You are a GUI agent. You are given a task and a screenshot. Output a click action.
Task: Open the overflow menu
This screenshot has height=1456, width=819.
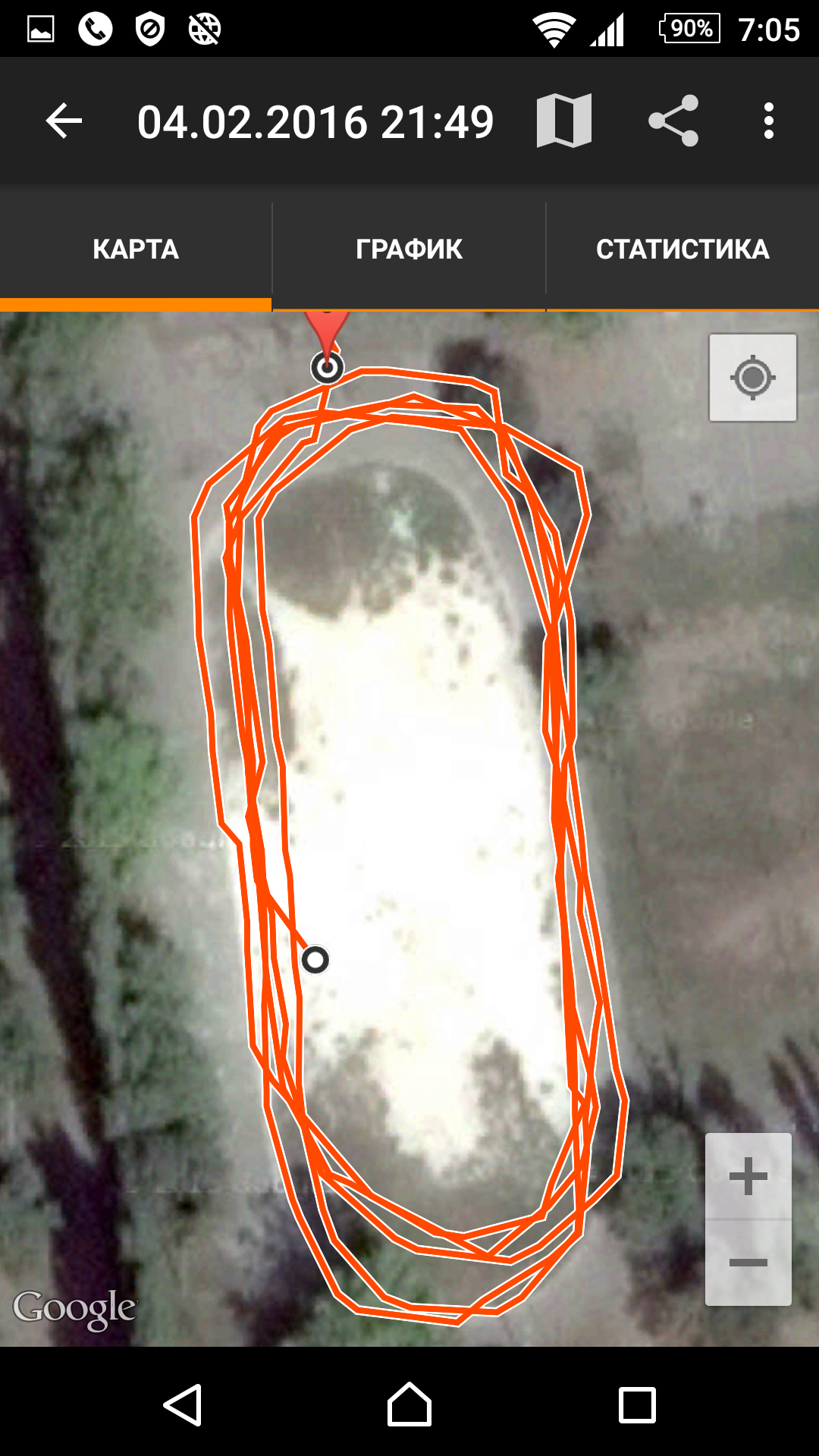pyautogui.click(x=769, y=121)
